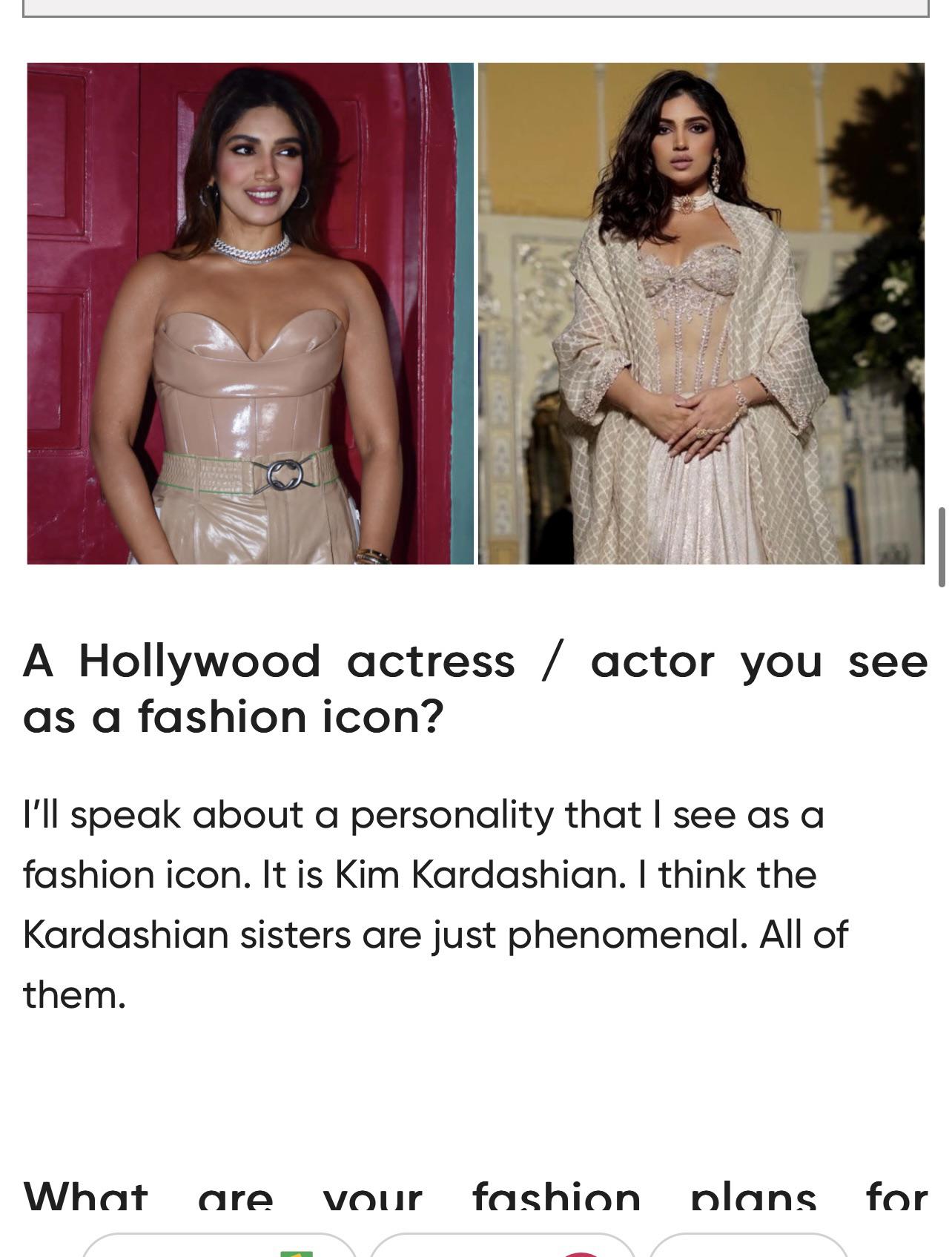View the photo with the cream shawl outfit
The height and width of the screenshot is (1257, 952).
pyautogui.click(x=701, y=313)
